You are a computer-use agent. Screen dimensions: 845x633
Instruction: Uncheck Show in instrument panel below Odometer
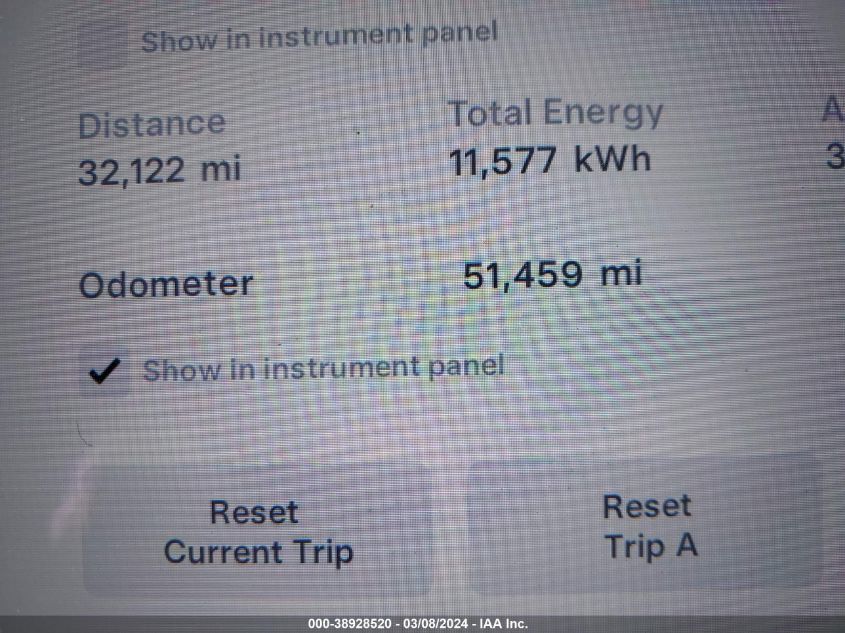[104, 372]
